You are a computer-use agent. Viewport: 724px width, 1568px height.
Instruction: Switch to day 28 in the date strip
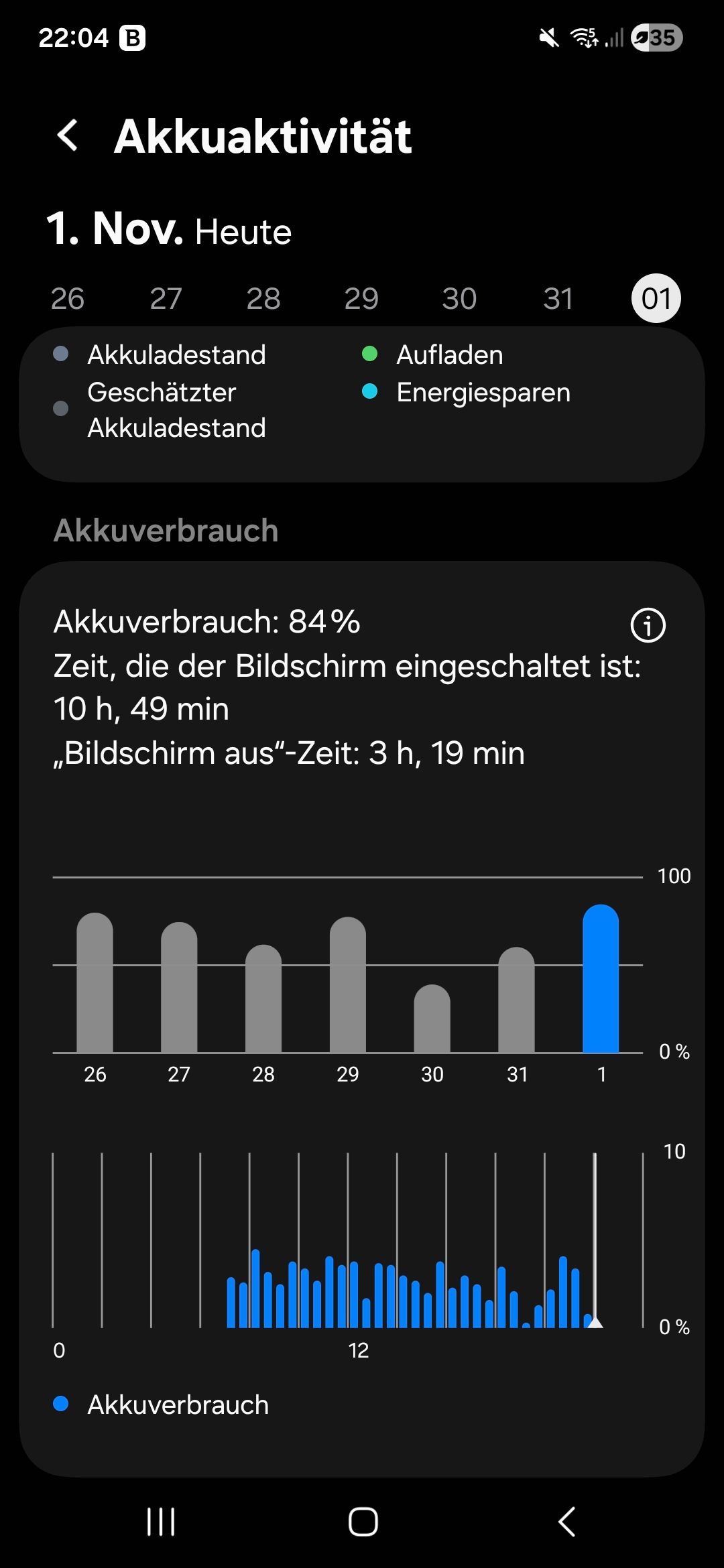pyautogui.click(x=263, y=299)
